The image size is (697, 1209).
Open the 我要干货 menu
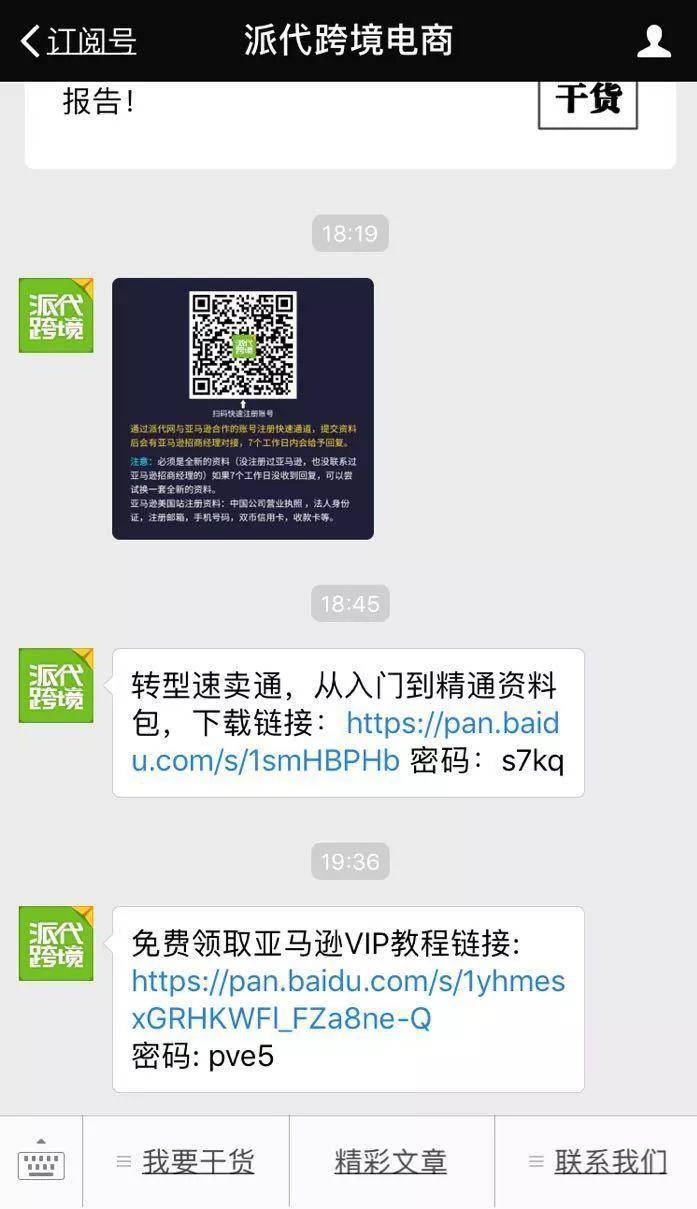point(186,1162)
